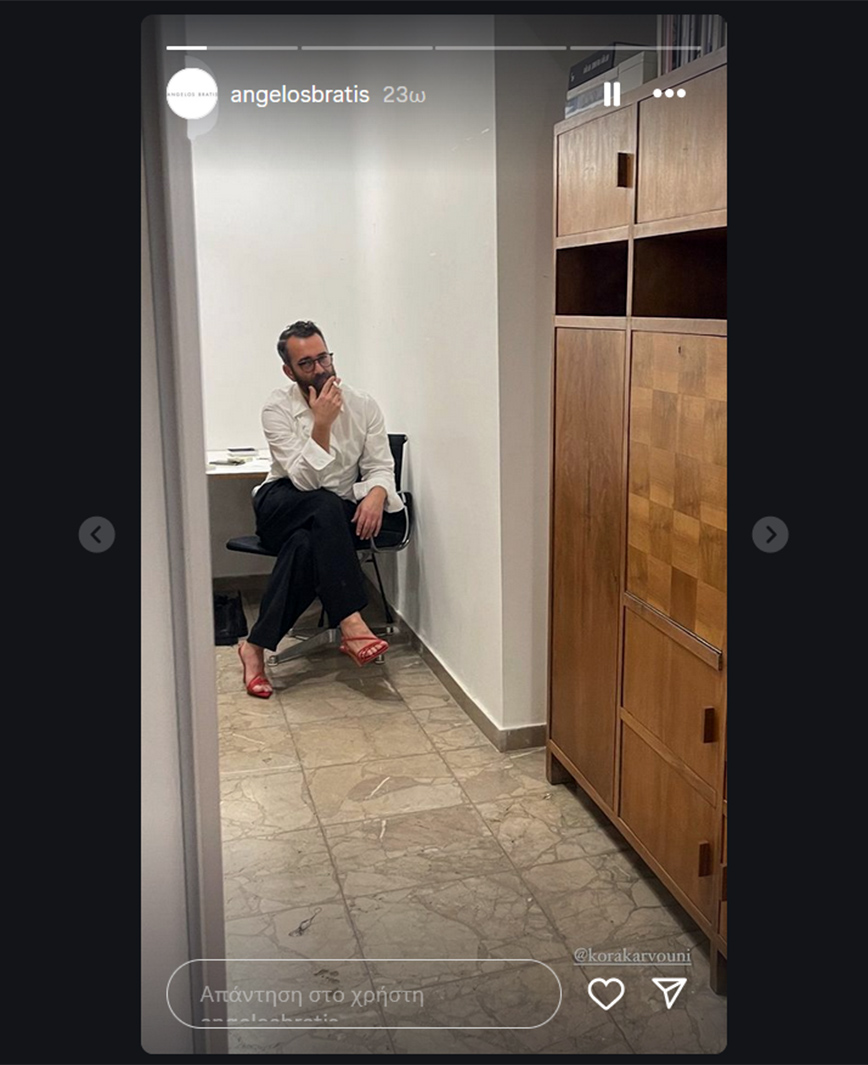Pause the story playback
The width and height of the screenshot is (868, 1065).
(611, 94)
